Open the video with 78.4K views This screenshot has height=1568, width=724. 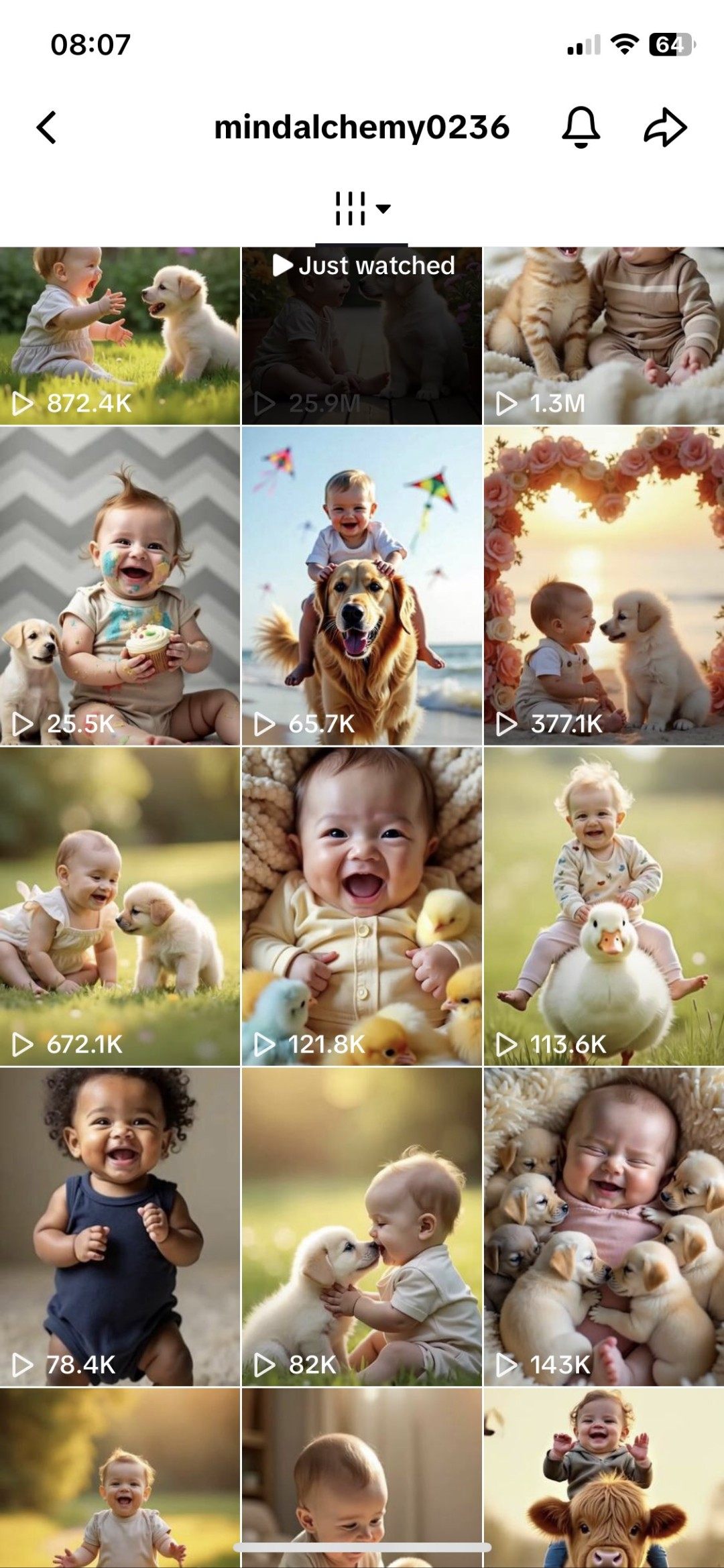120,1226
